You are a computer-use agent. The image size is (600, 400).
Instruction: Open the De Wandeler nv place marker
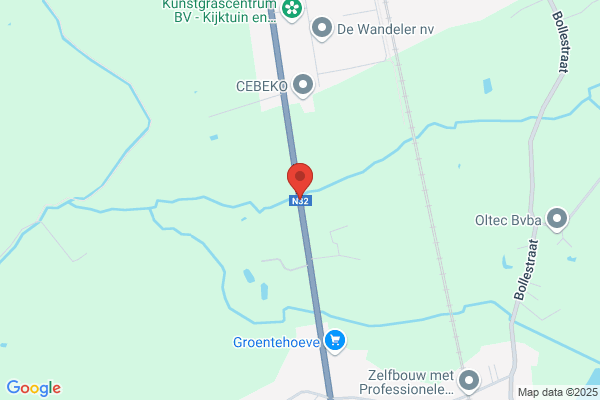(322, 28)
